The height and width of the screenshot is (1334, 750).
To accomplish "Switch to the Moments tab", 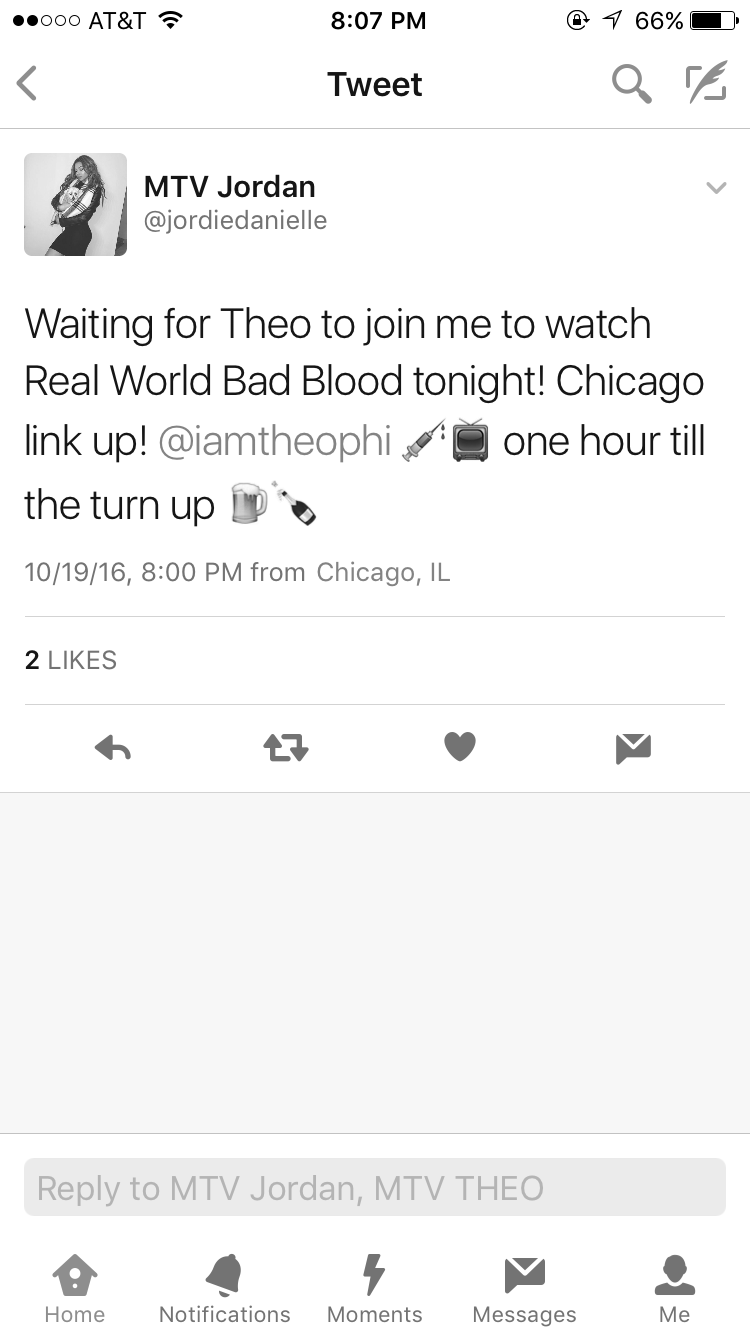I will tap(375, 1288).
